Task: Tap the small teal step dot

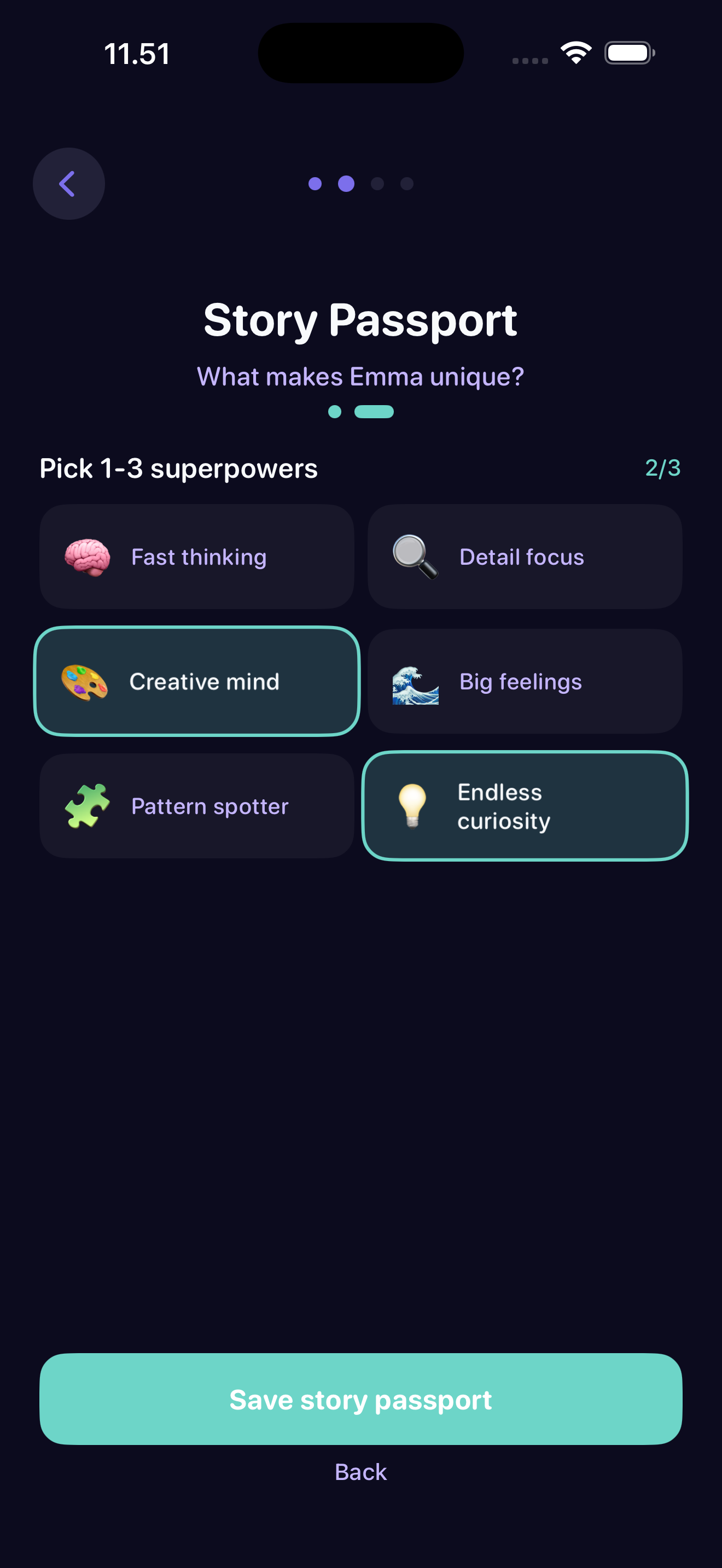Action: click(334, 412)
